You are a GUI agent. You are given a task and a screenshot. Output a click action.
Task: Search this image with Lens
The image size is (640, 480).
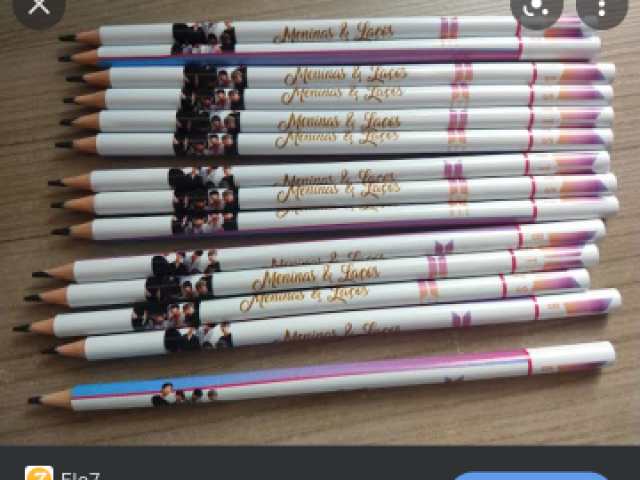[x=535, y=7]
